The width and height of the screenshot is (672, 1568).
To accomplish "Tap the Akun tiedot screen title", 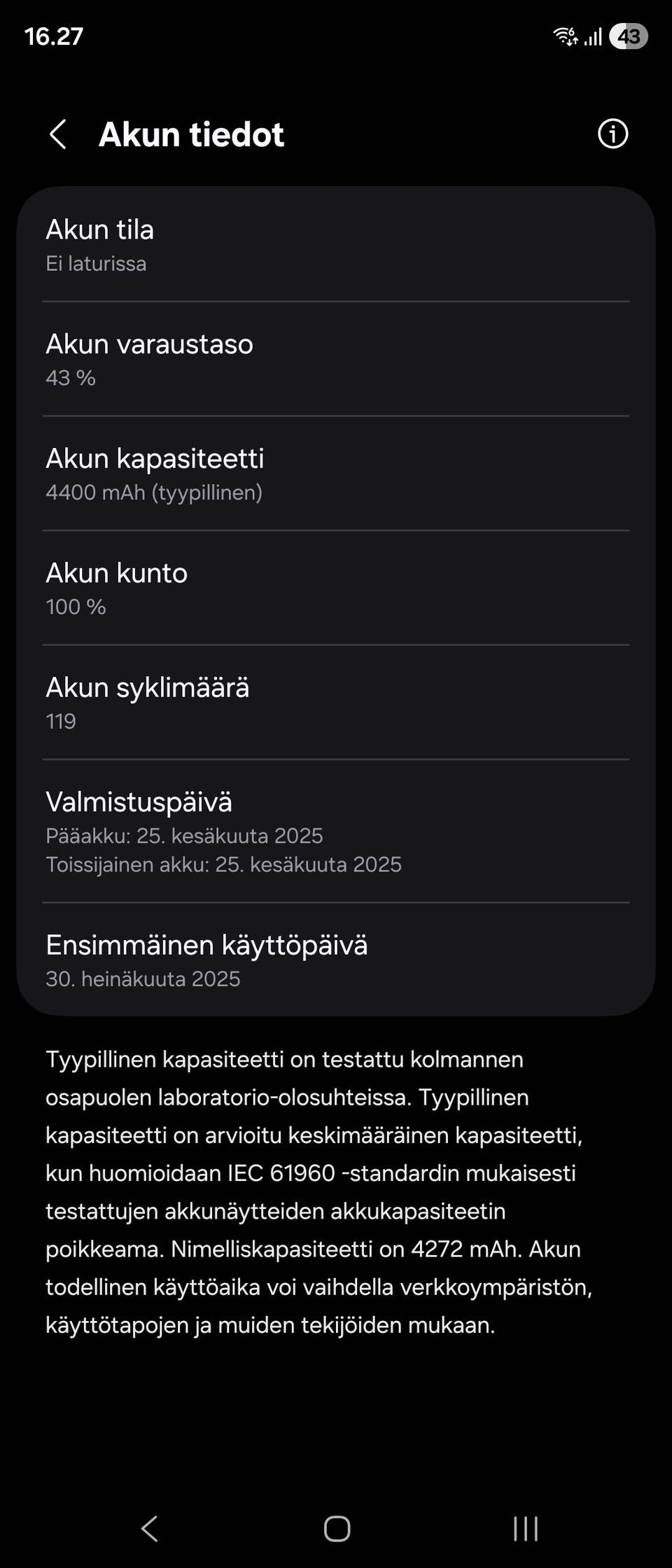I will [192, 134].
